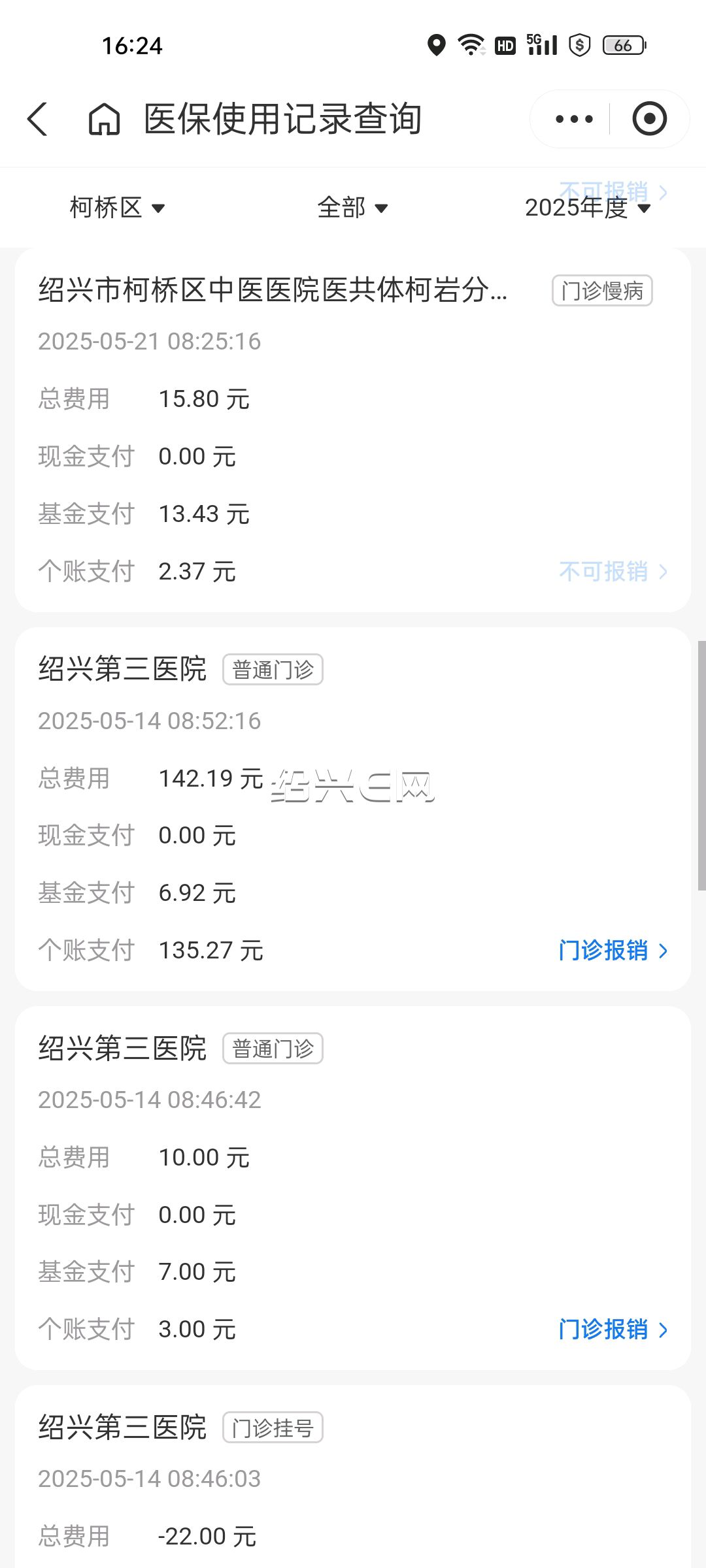Open the 全部 type filter dropdown
Viewport: 706px width, 1568px height.
tap(353, 208)
